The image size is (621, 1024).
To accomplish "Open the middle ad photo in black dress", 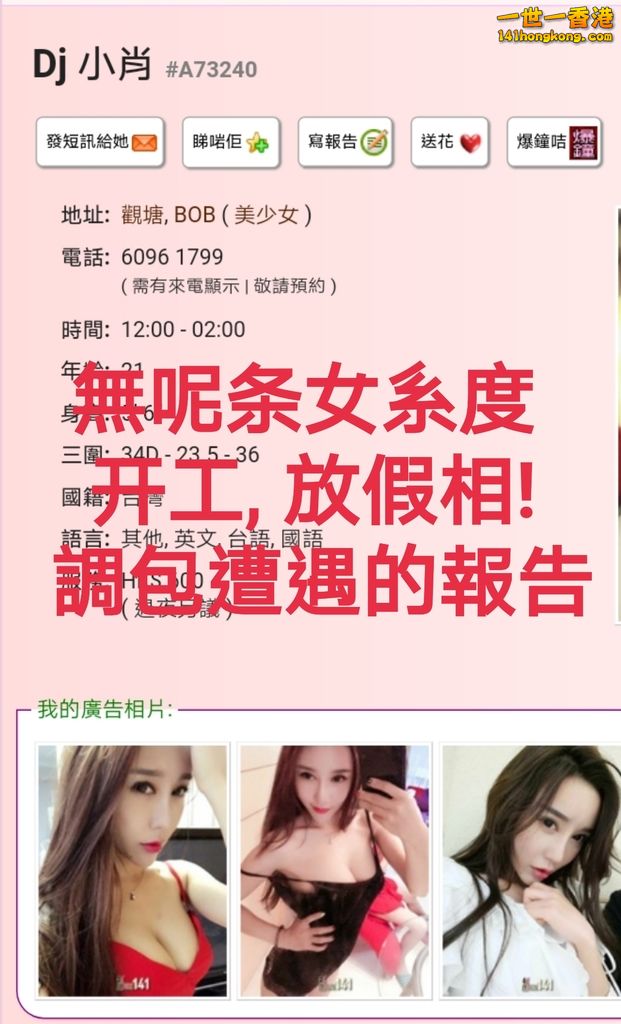I will coord(335,870).
